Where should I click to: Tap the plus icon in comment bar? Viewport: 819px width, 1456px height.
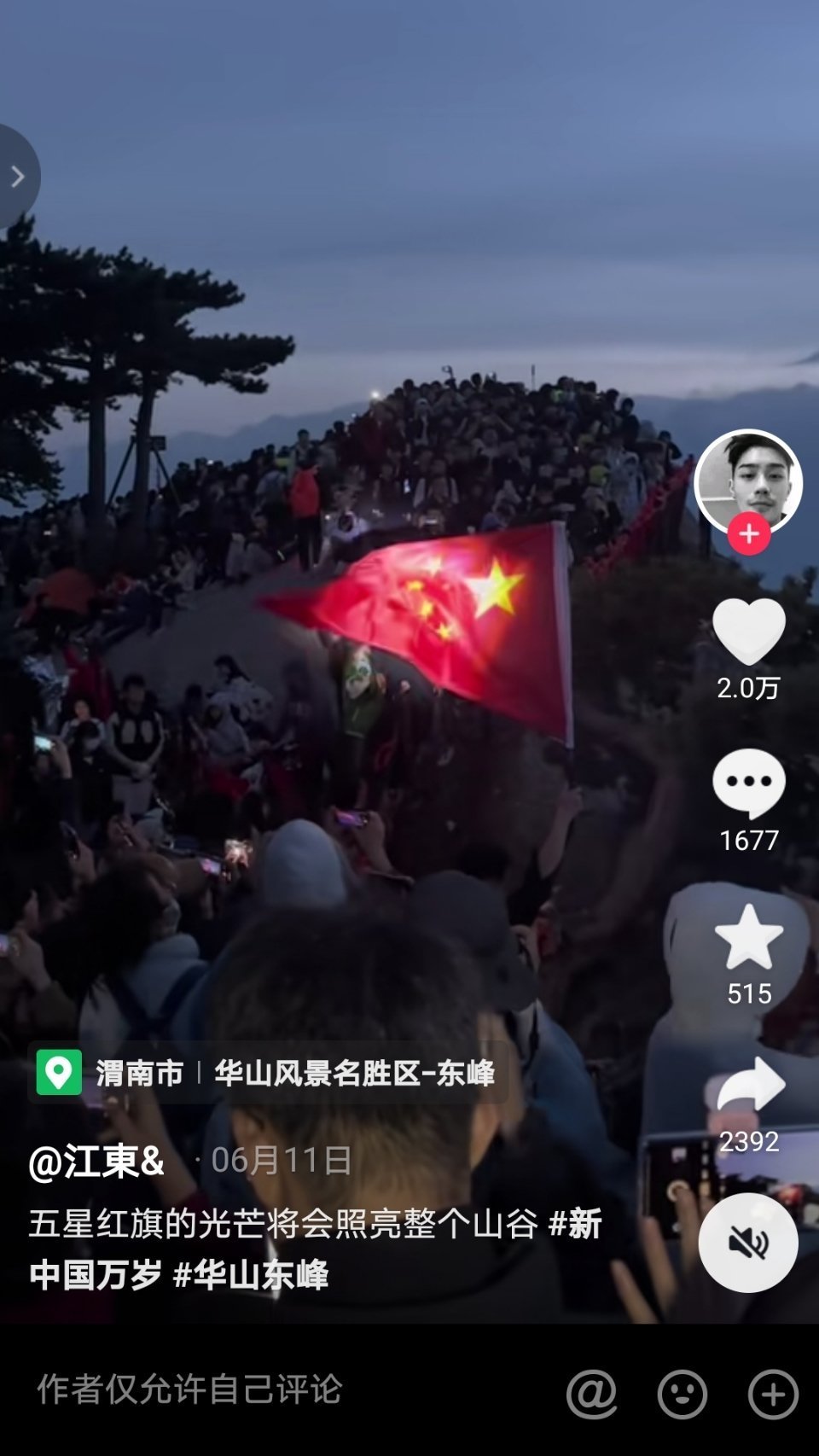coord(773,1394)
